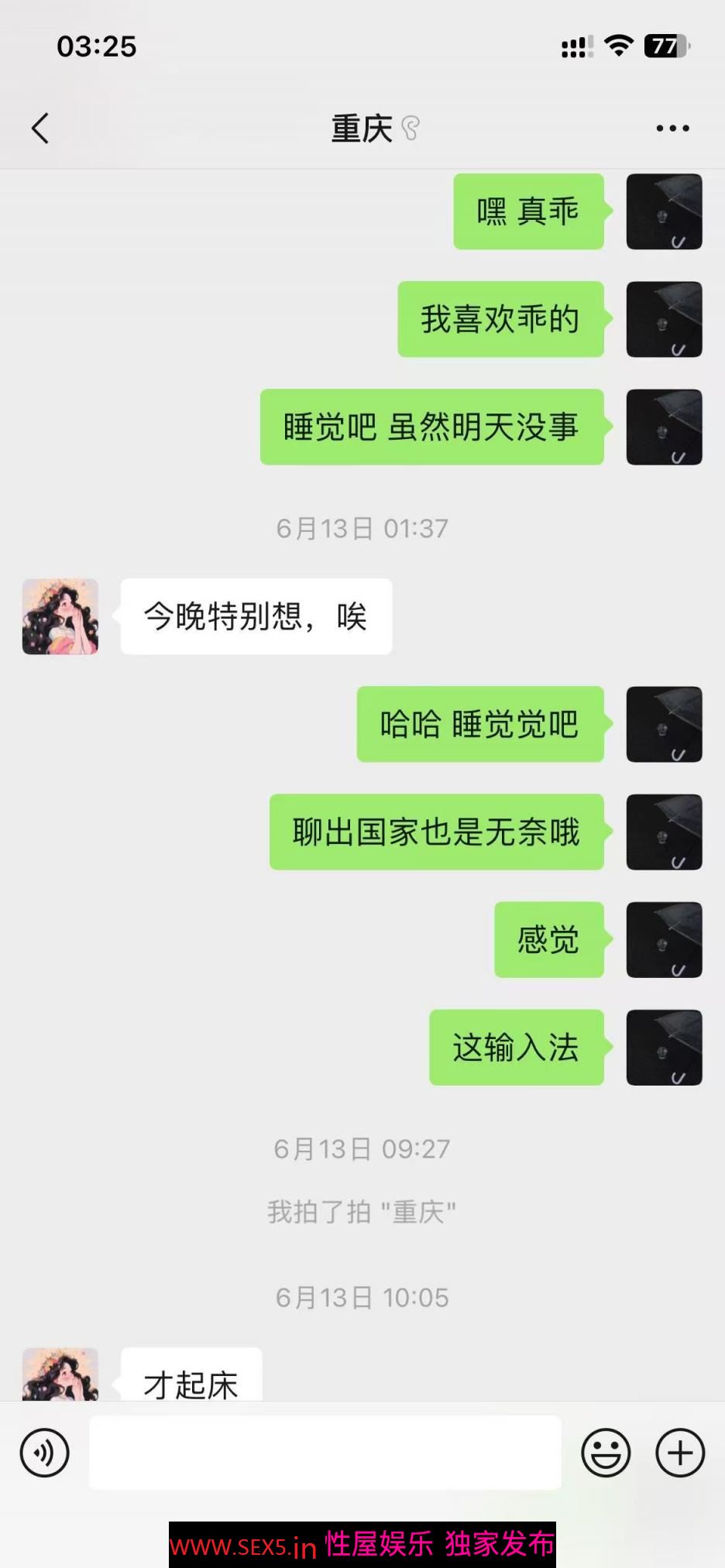Screen dimensions: 725x1568
Task: Open the emoji sticker panel
Action: pyautogui.click(x=606, y=1453)
